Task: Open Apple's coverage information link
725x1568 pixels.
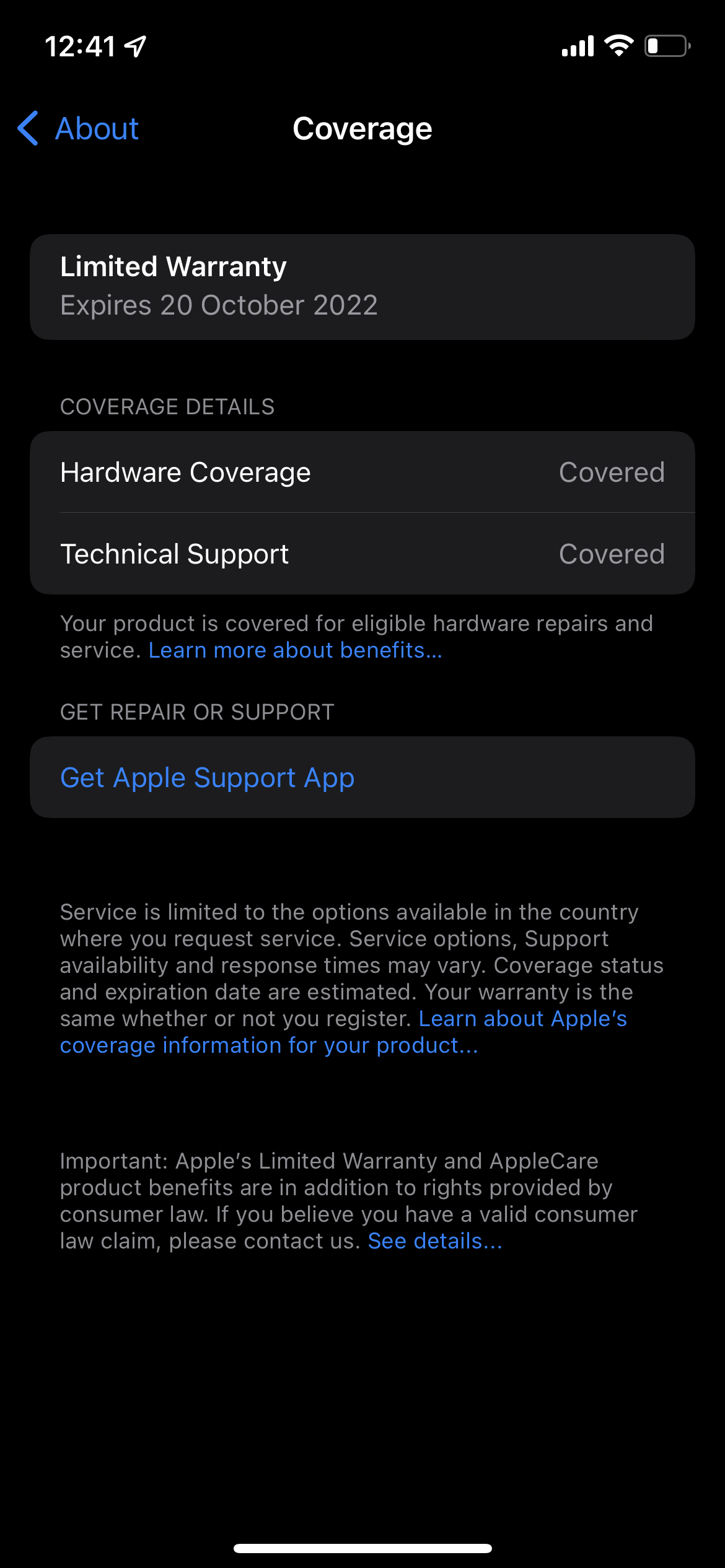Action: pyautogui.click(x=344, y=1032)
